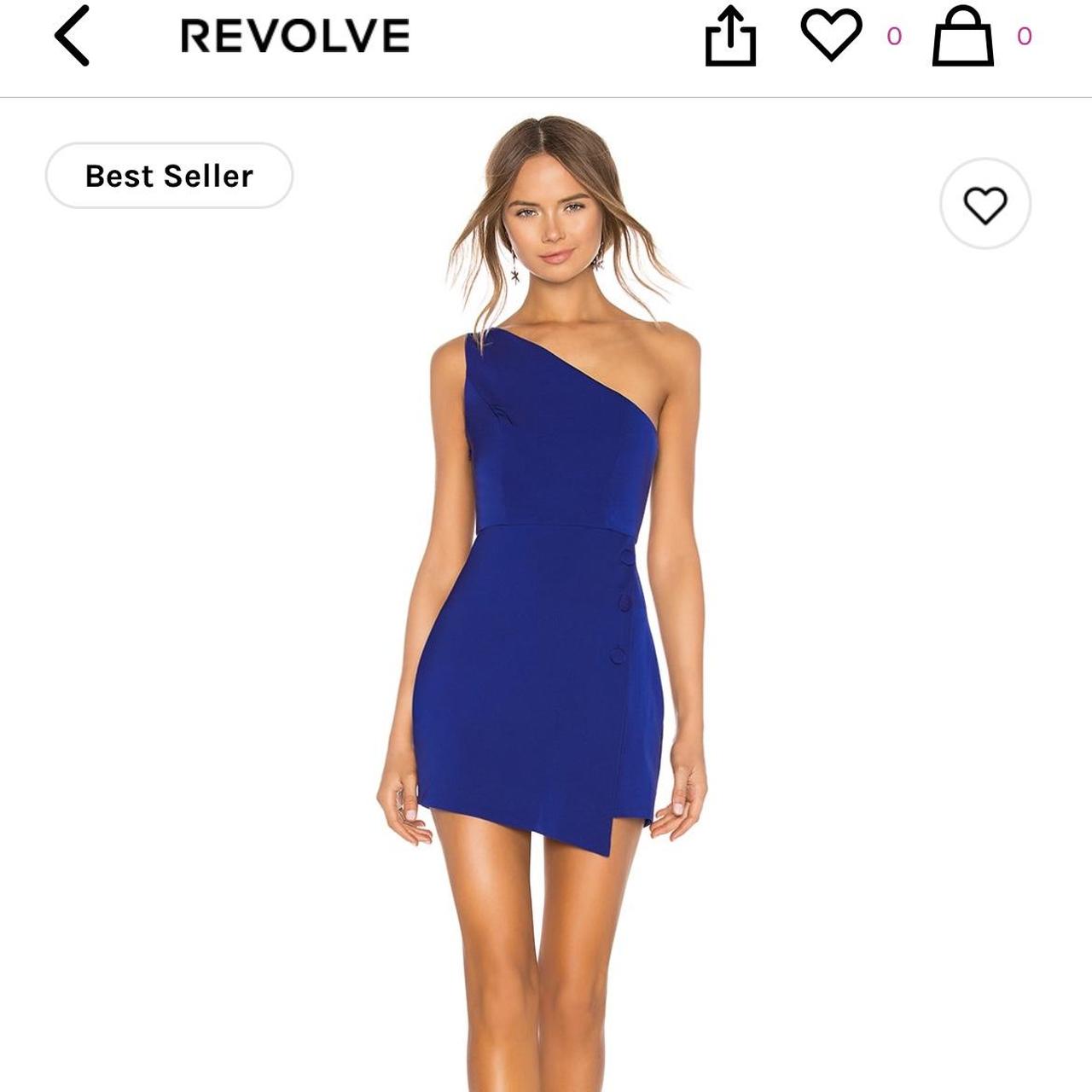Go back using the arrow icon
Screen dimensions: 1092x1092
coord(73,36)
